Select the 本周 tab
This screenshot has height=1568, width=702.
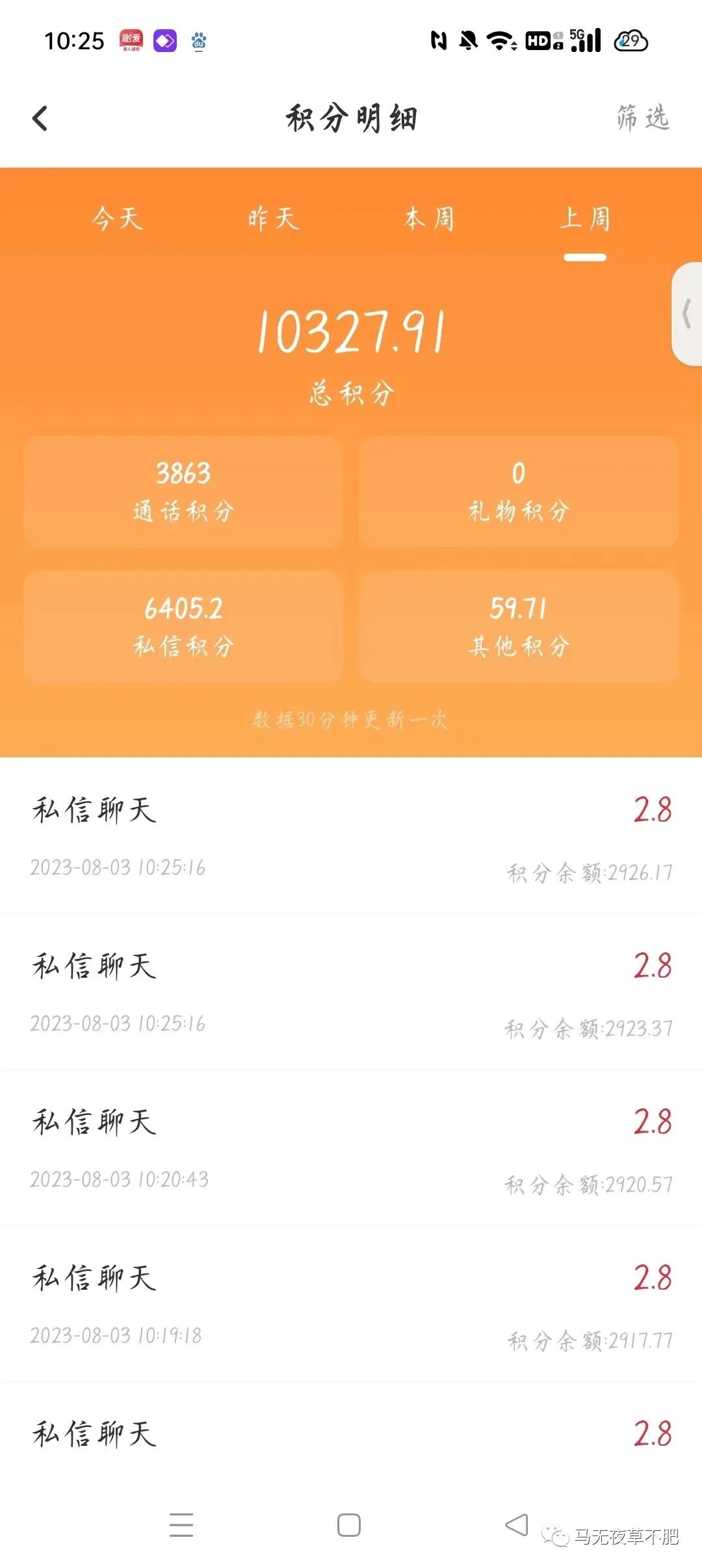(429, 219)
